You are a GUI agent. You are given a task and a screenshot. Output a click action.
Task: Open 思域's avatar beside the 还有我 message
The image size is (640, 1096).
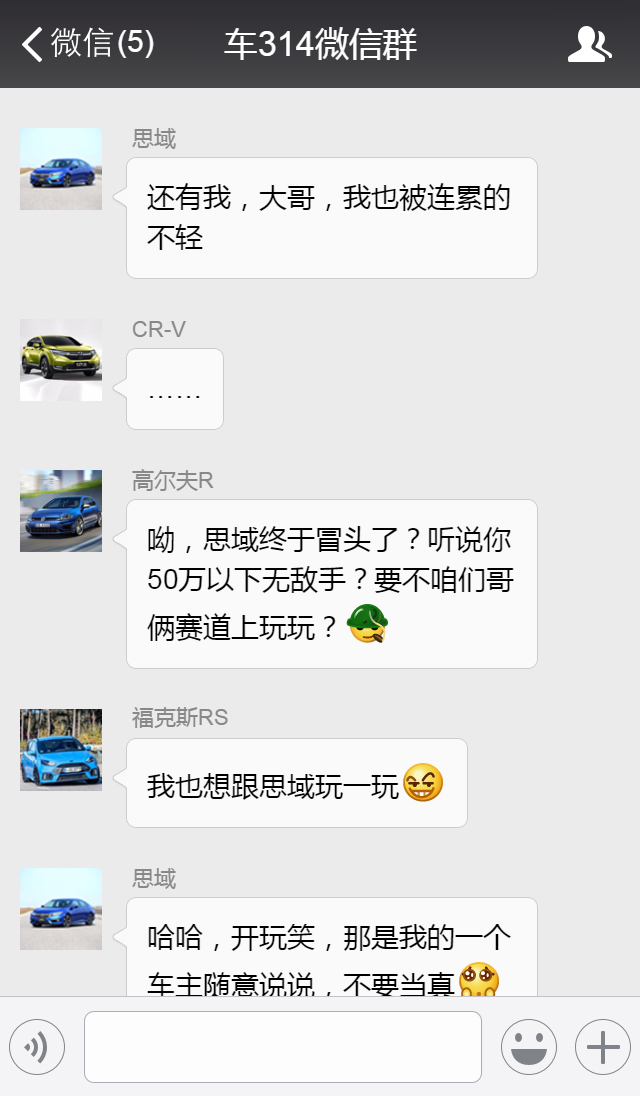61,169
